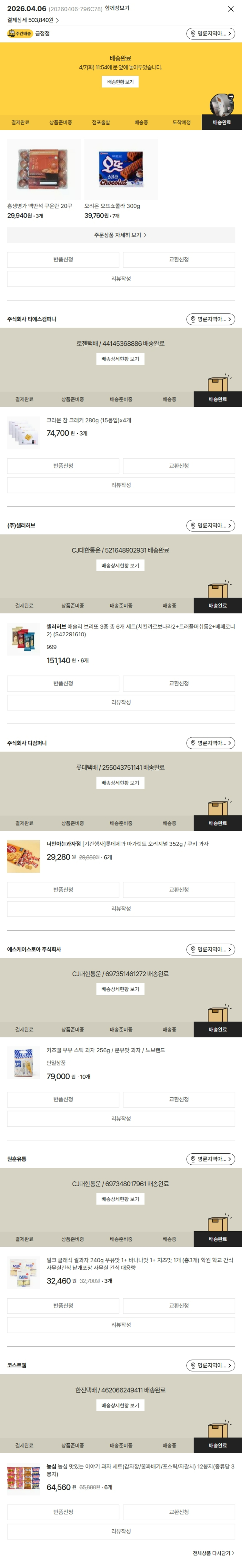This screenshot has width=242, height=1568.
Task: Request return for 크라운 참 크래커
Action: click(63, 466)
